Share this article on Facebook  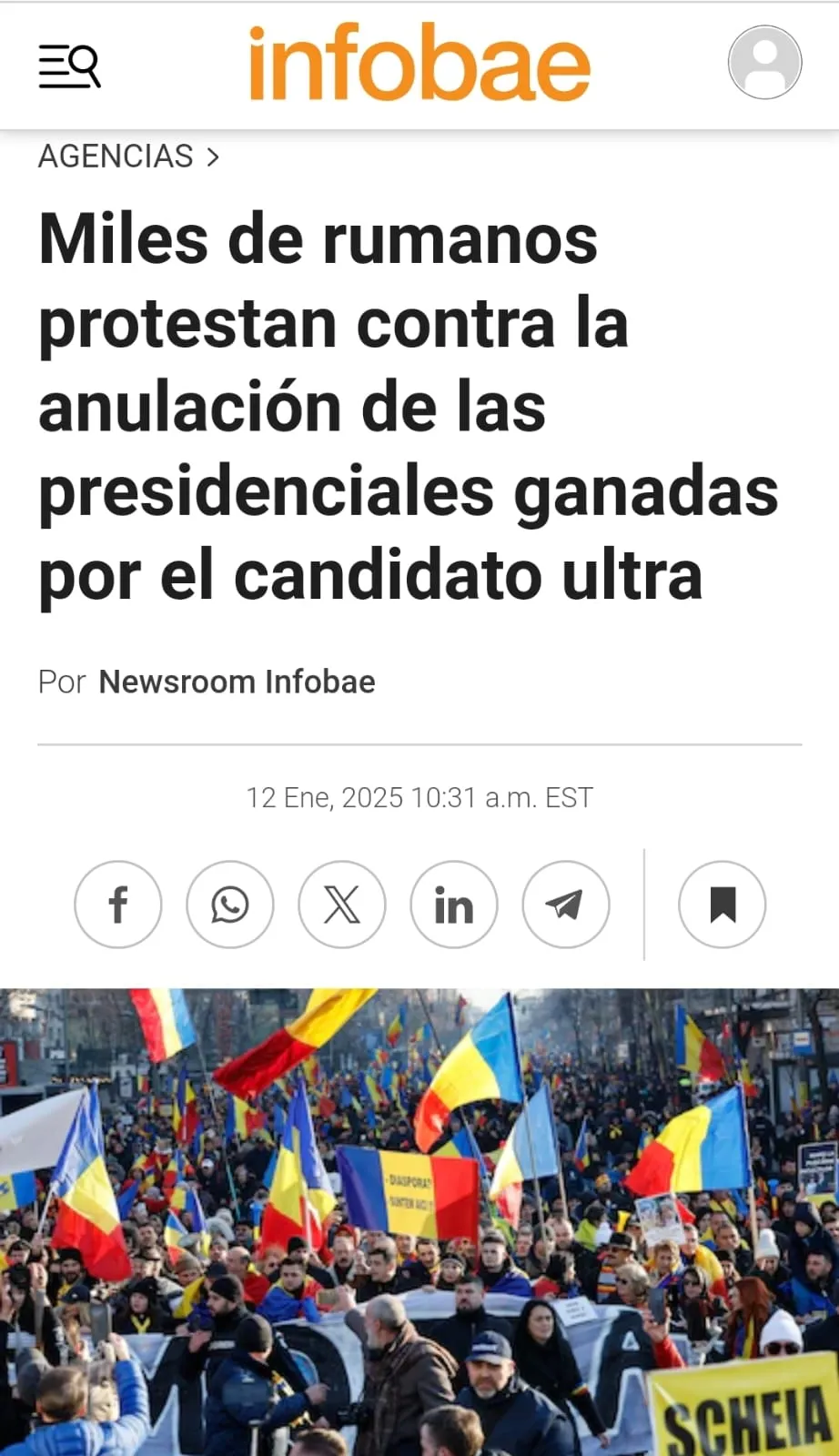point(118,905)
